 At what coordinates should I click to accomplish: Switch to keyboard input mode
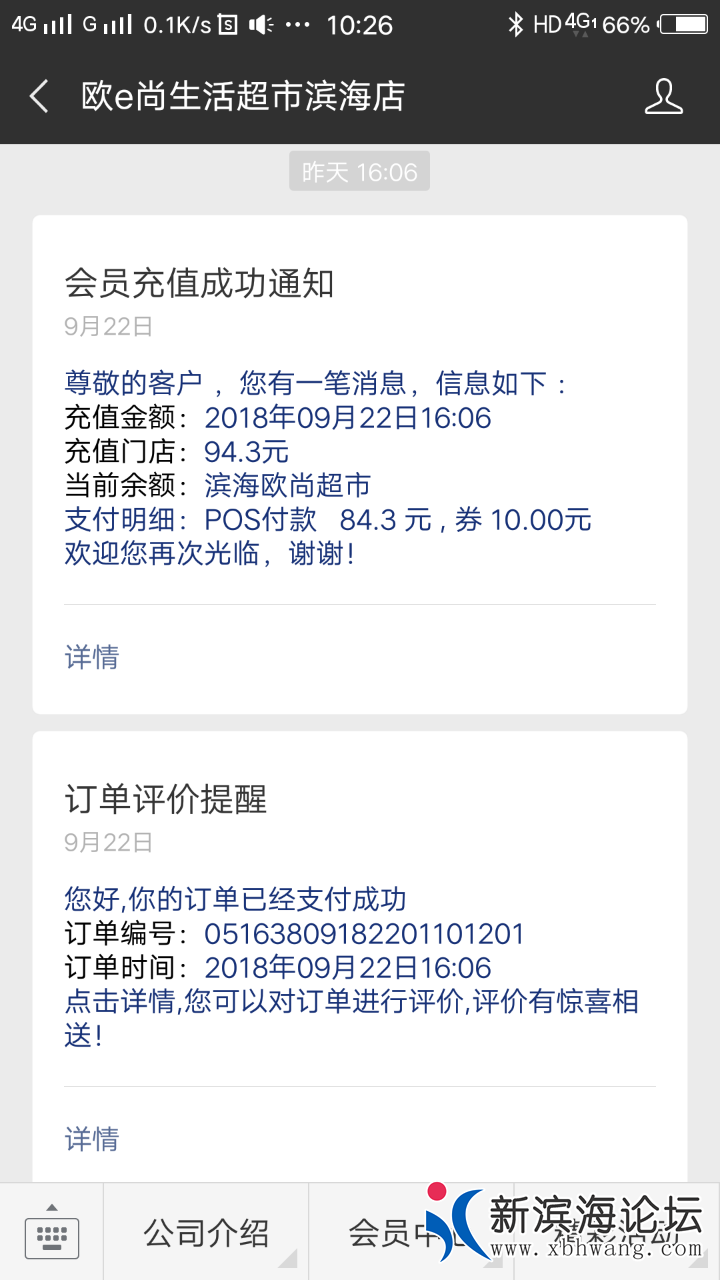(51, 1233)
